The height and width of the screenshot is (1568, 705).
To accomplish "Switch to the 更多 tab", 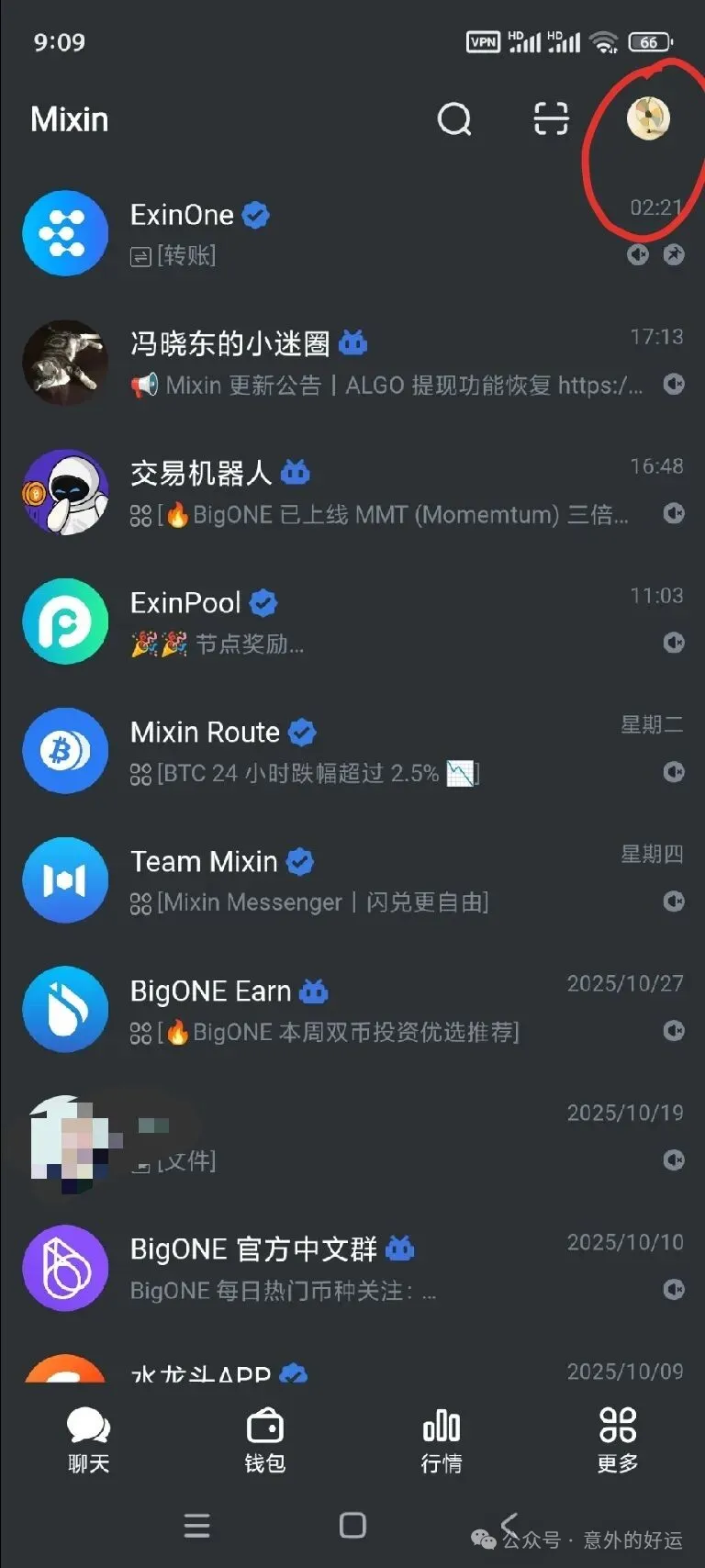I will point(617,1439).
